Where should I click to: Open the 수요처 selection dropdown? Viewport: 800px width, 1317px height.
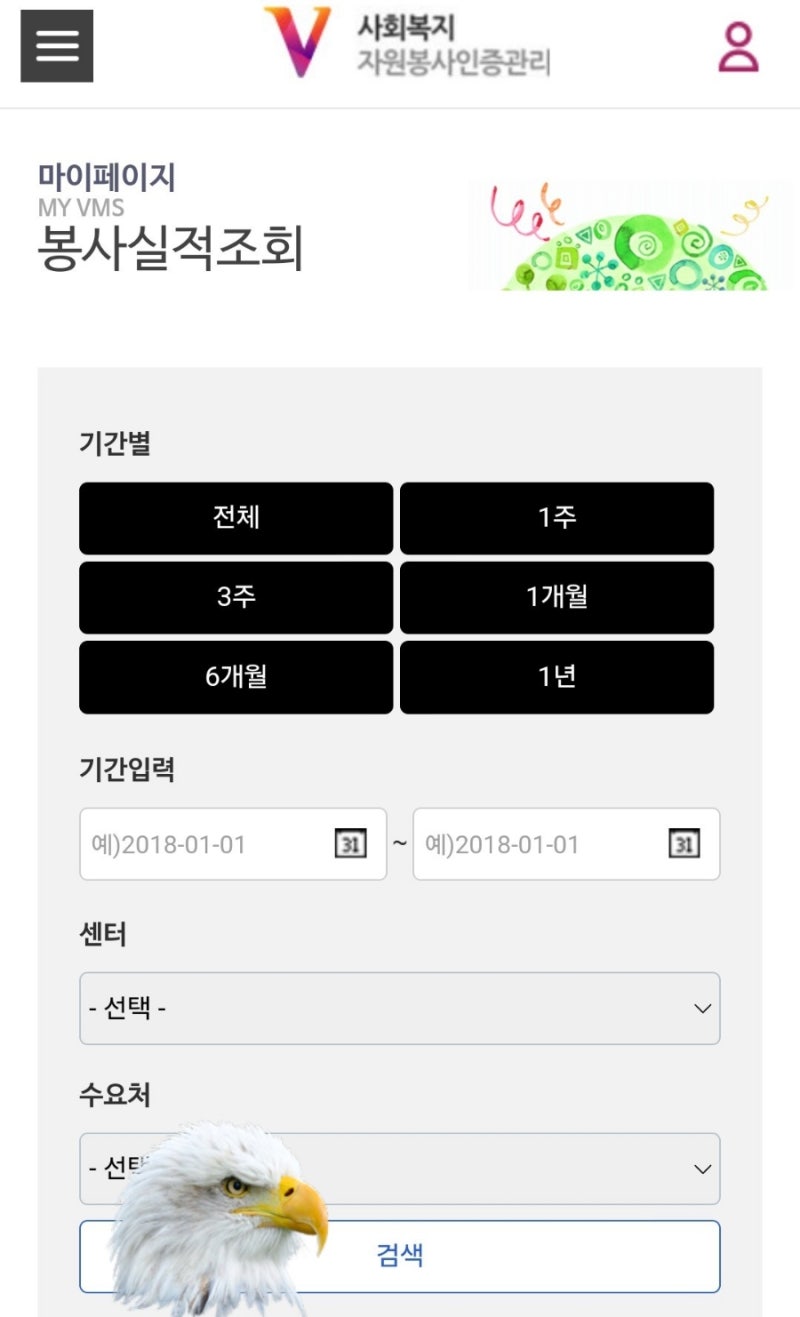[400, 1168]
